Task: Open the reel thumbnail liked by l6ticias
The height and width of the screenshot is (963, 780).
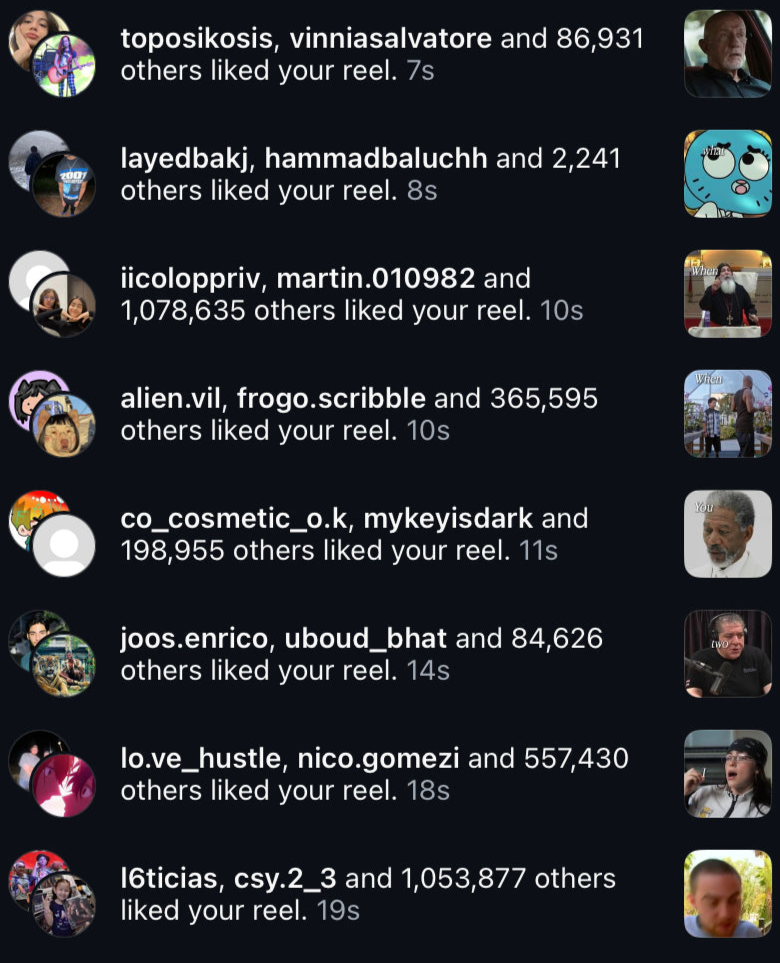Action: (727, 894)
